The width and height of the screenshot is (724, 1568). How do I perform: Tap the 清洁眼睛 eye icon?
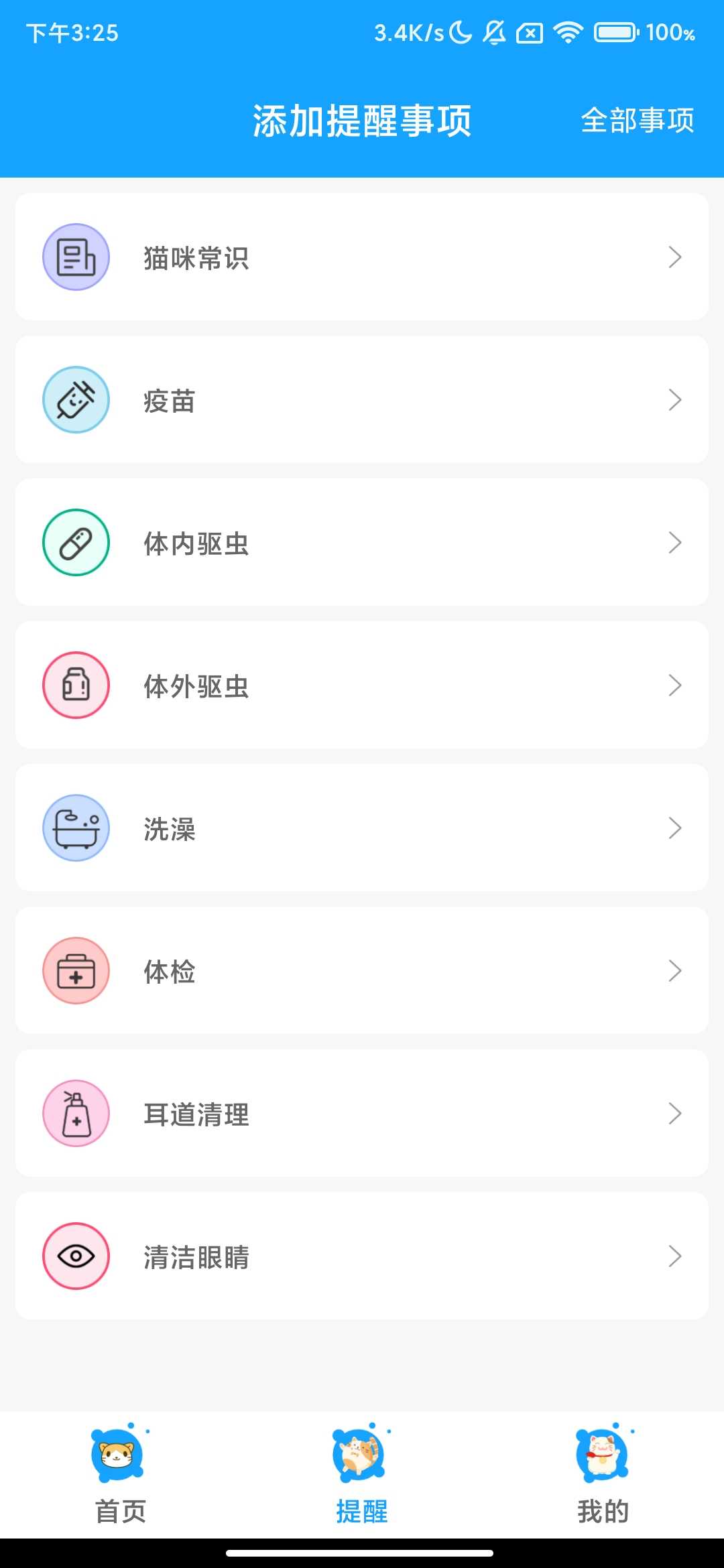[76, 1256]
